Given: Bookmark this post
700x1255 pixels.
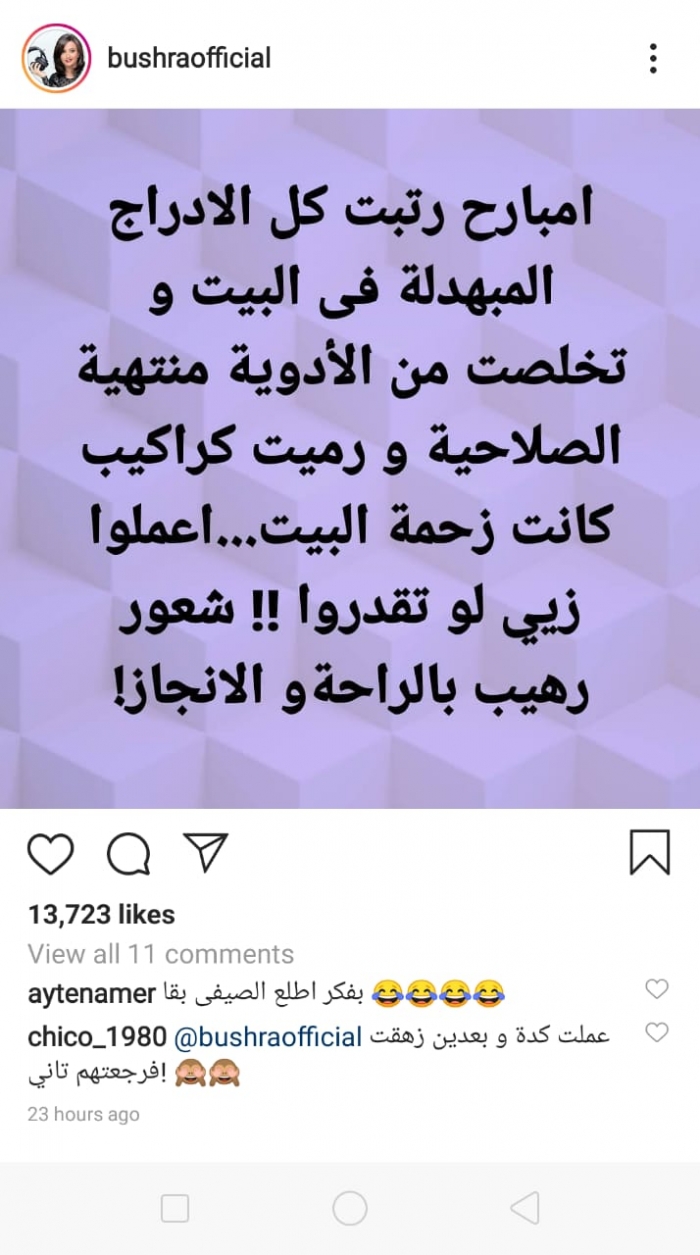Looking at the screenshot, I should click(x=649, y=853).
